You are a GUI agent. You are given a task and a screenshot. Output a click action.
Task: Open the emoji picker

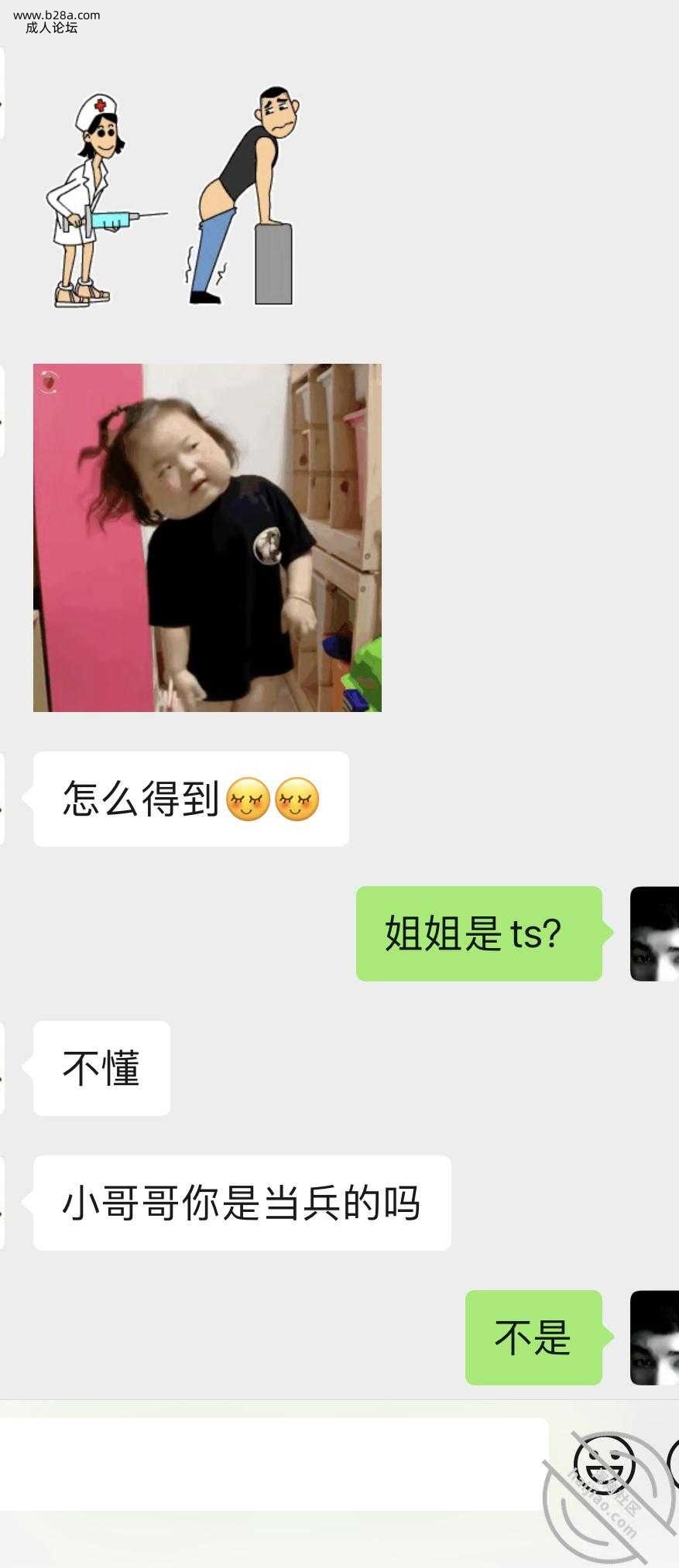604,1463
